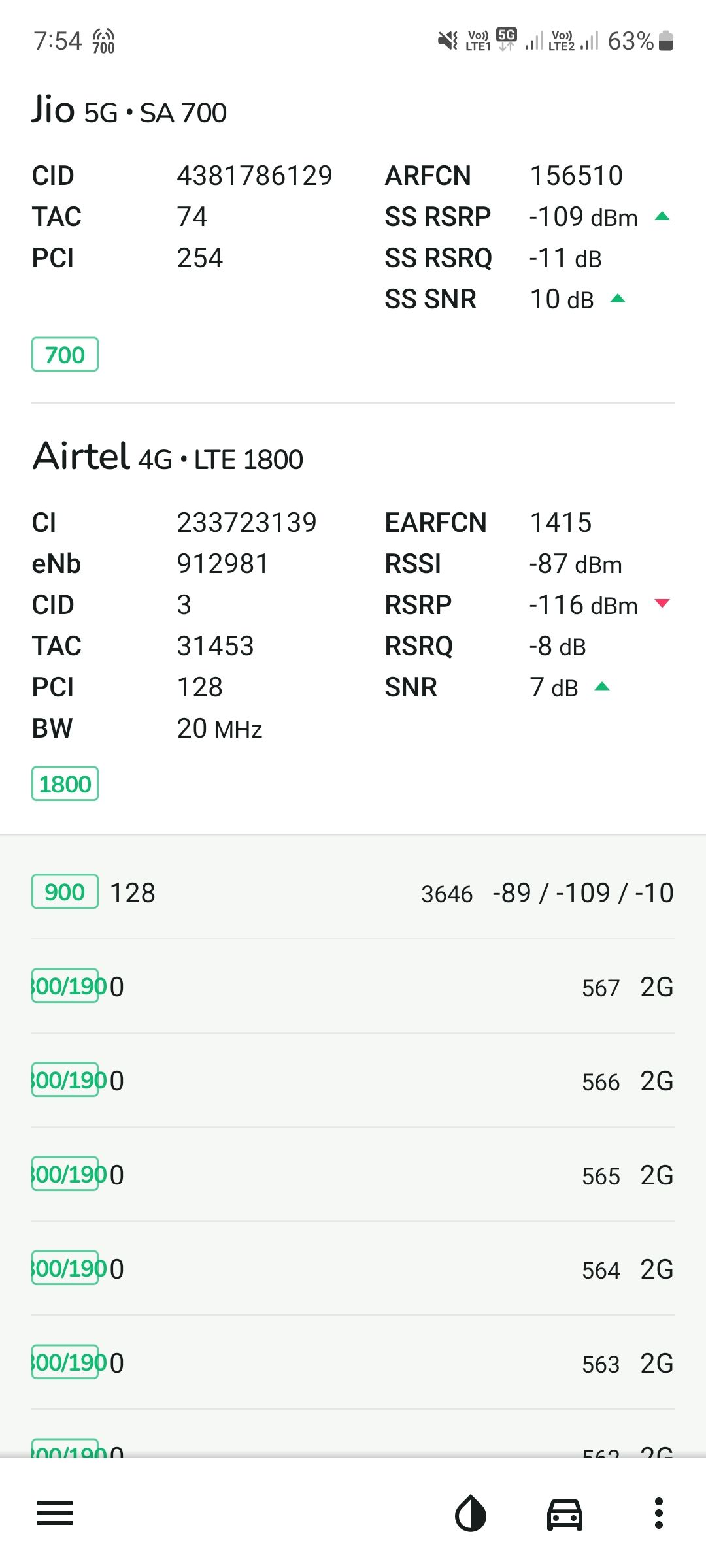This screenshot has height=1568, width=706.
Task: Expand neighbor cell with PCI 128 band 900
Action: 353,893
